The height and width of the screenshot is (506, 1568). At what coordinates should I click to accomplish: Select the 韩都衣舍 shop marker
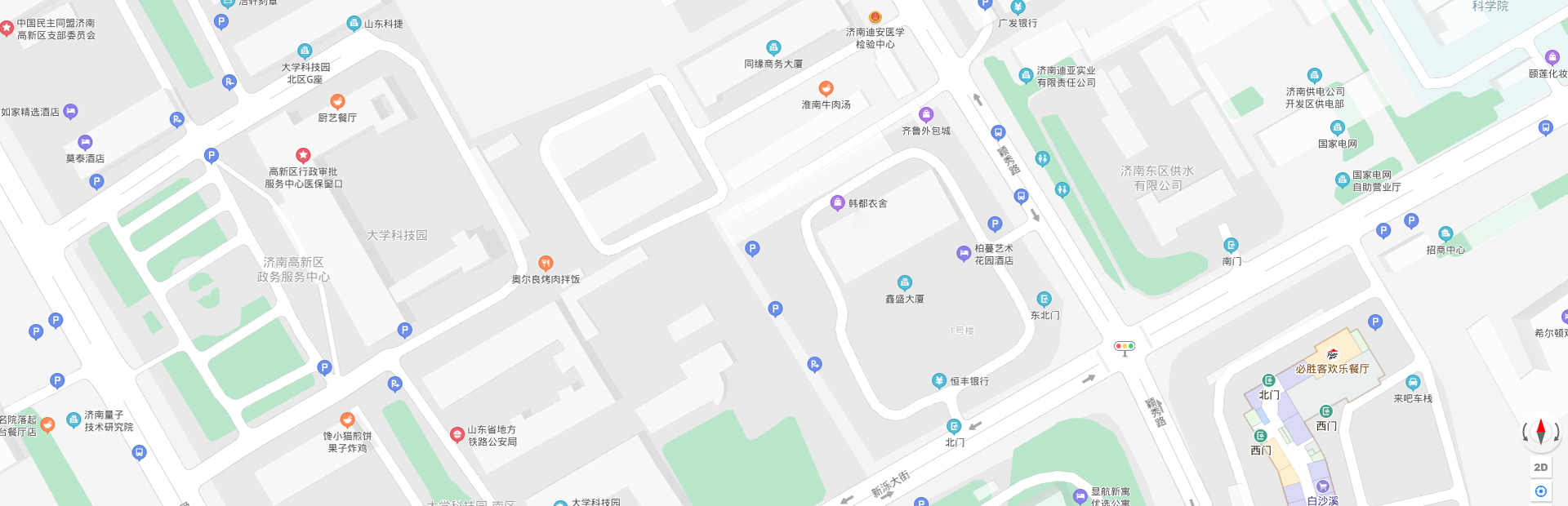[837, 203]
